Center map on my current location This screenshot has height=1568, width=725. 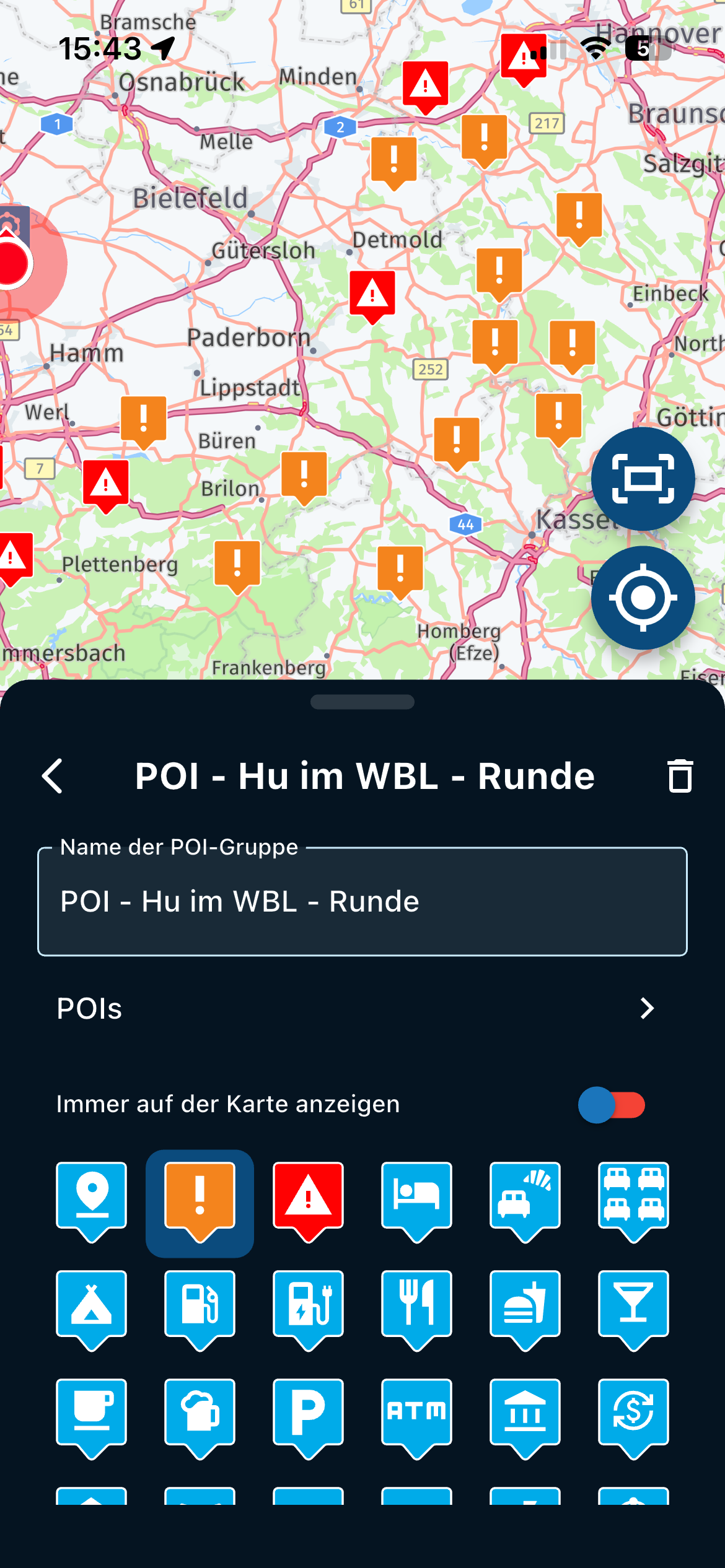643,598
